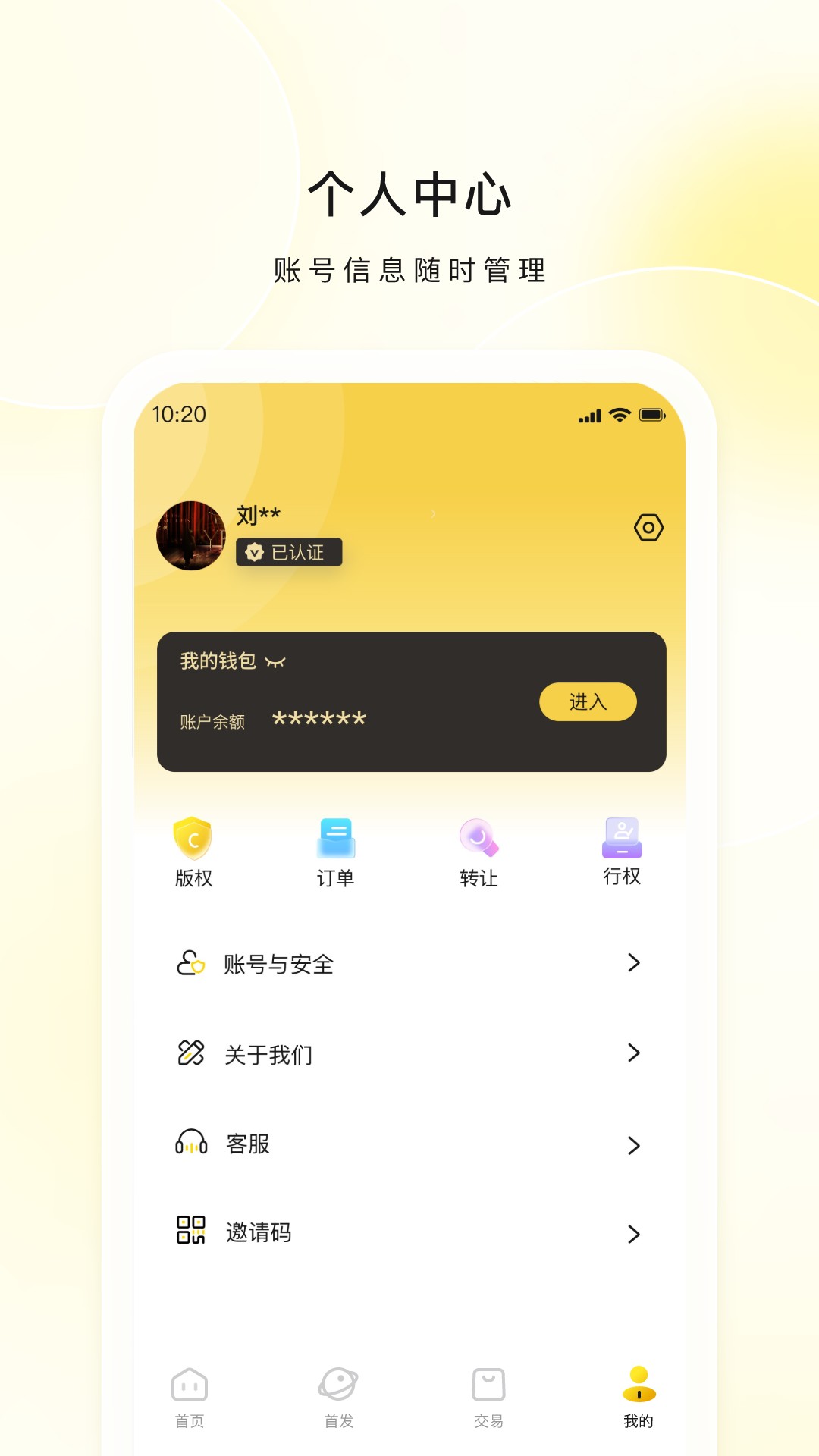The height and width of the screenshot is (1456, 819).
Task: Click the 账号与安全 account security icon
Action: (x=192, y=963)
